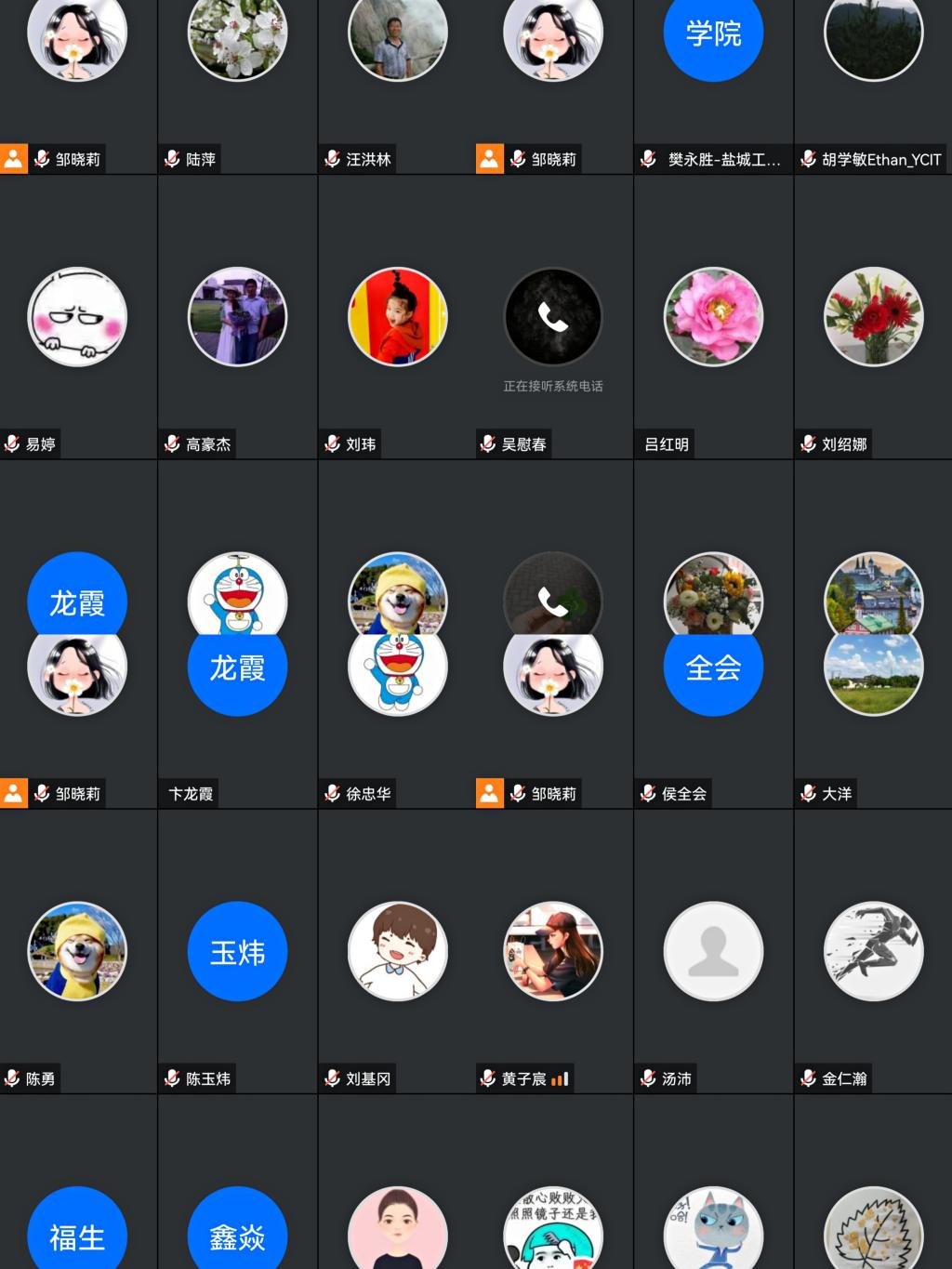Viewport: 952px width, 1269px height.
Task: Open 易婷's participant tile
Action: [x=77, y=317]
